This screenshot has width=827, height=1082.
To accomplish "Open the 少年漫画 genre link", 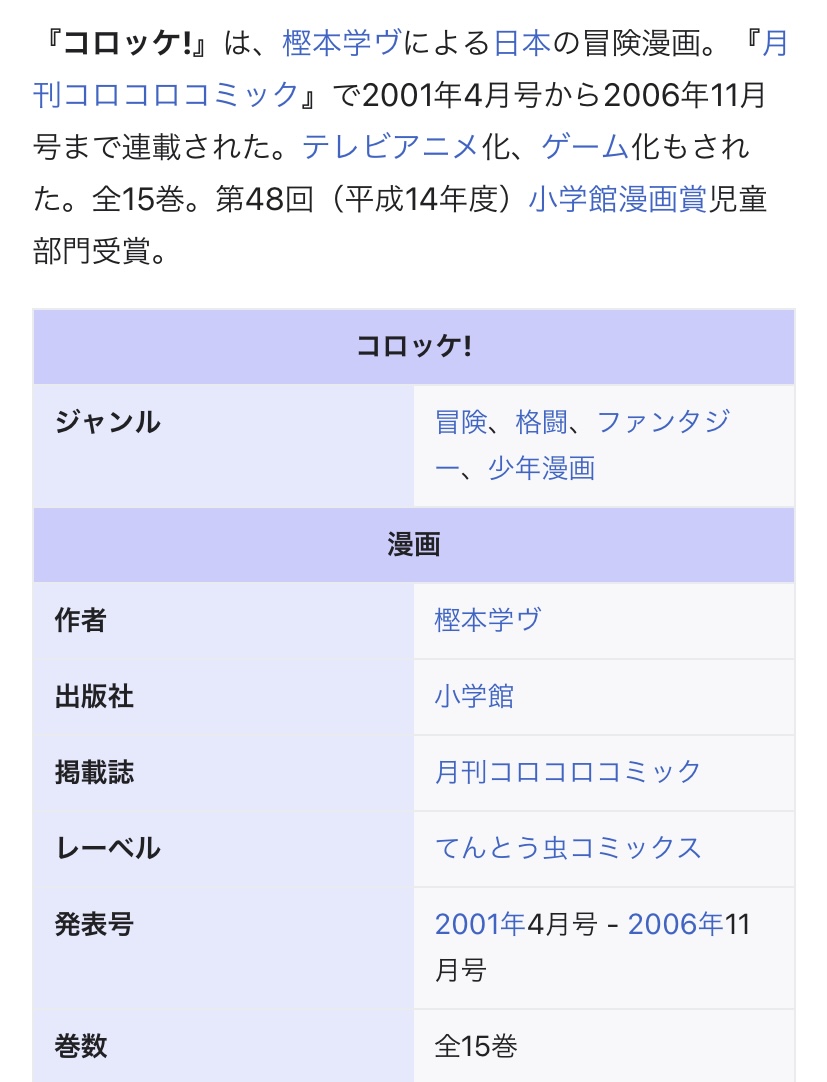I will click(x=541, y=468).
